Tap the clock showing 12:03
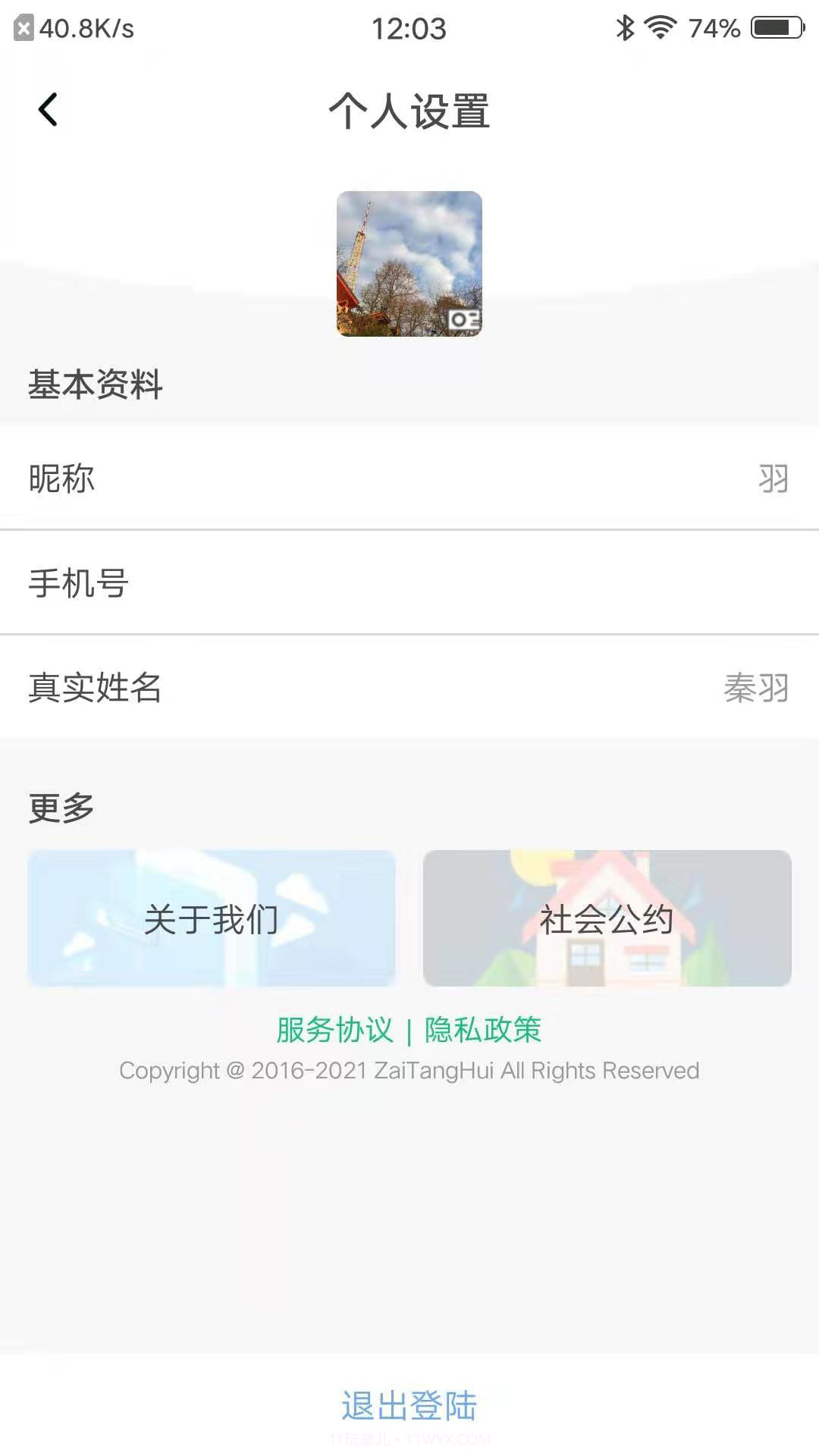 [x=409, y=29]
